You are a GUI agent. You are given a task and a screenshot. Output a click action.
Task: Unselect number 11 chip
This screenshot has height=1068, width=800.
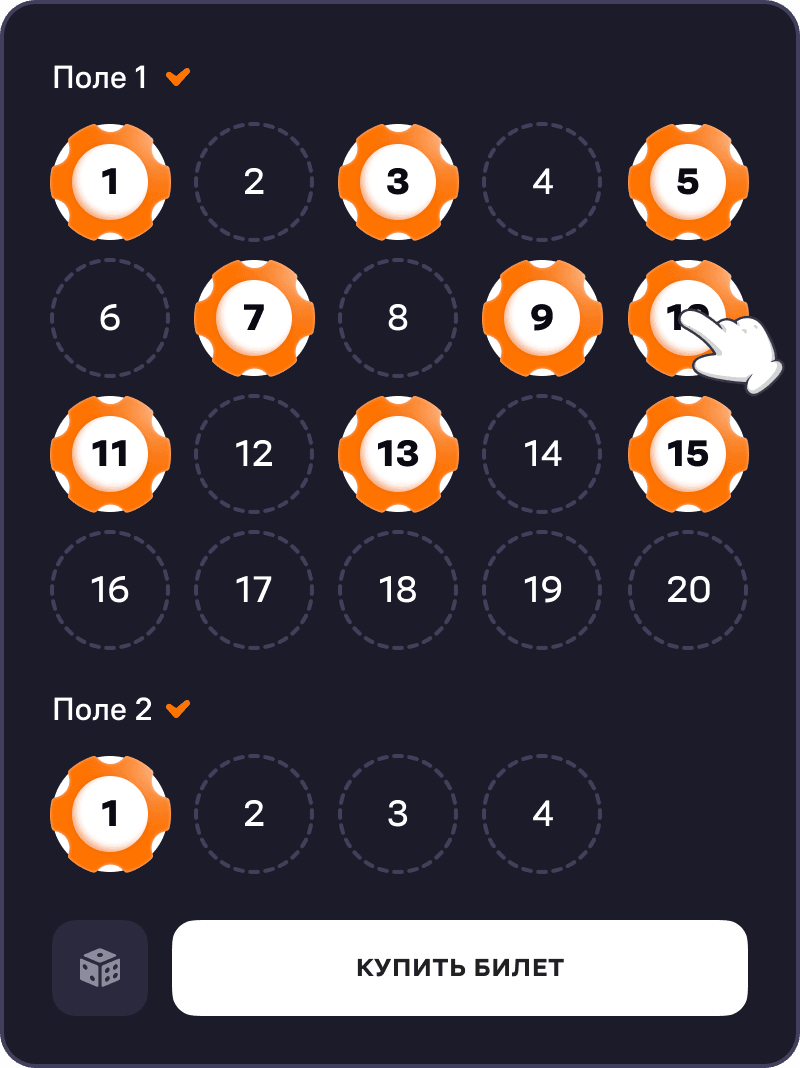110,454
